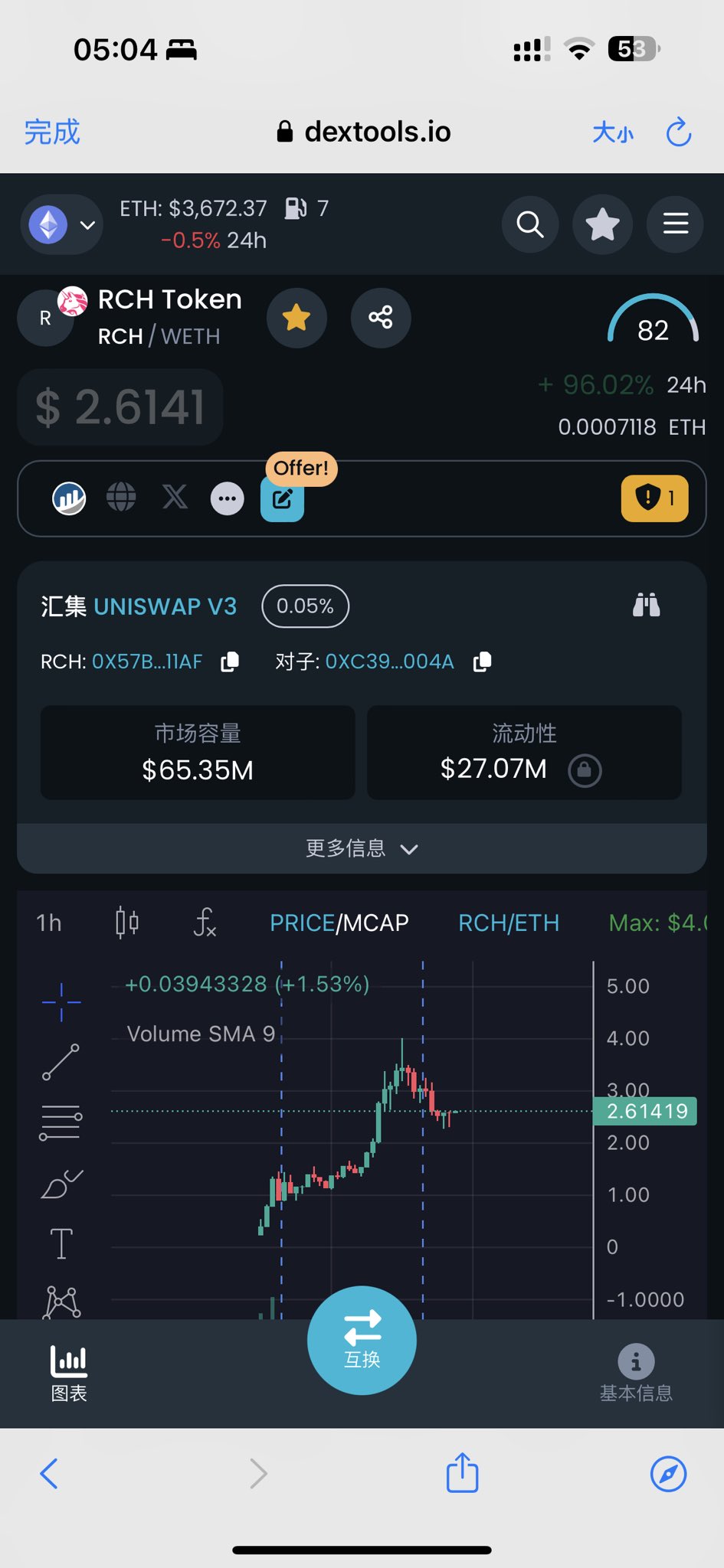Reload the dextools.io page
Screen dimensions: 724x1568
[679, 132]
